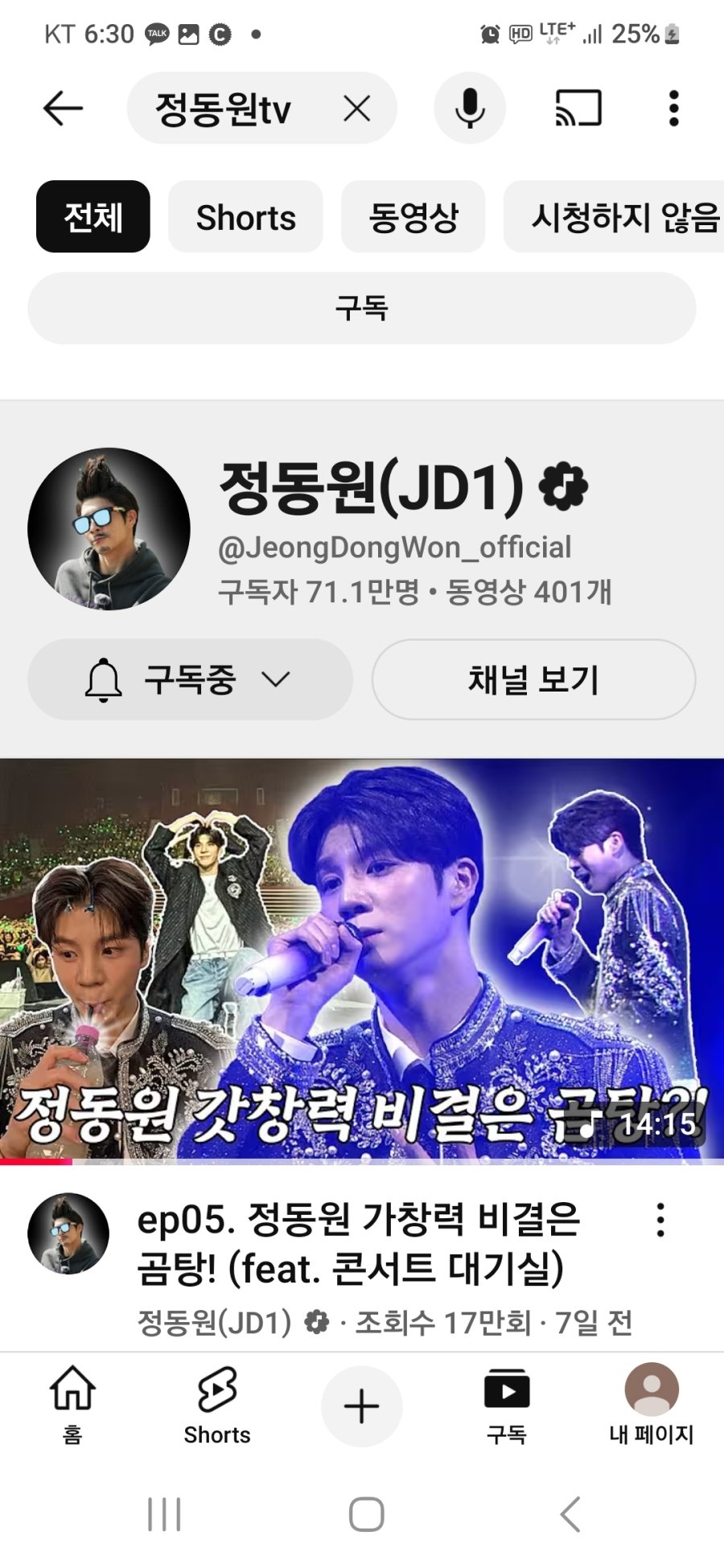Image resolution: width=724 pixels, height=1568 pixels.
Task: Tap the wide 구독 chip
Action: (x=361, y=308)
